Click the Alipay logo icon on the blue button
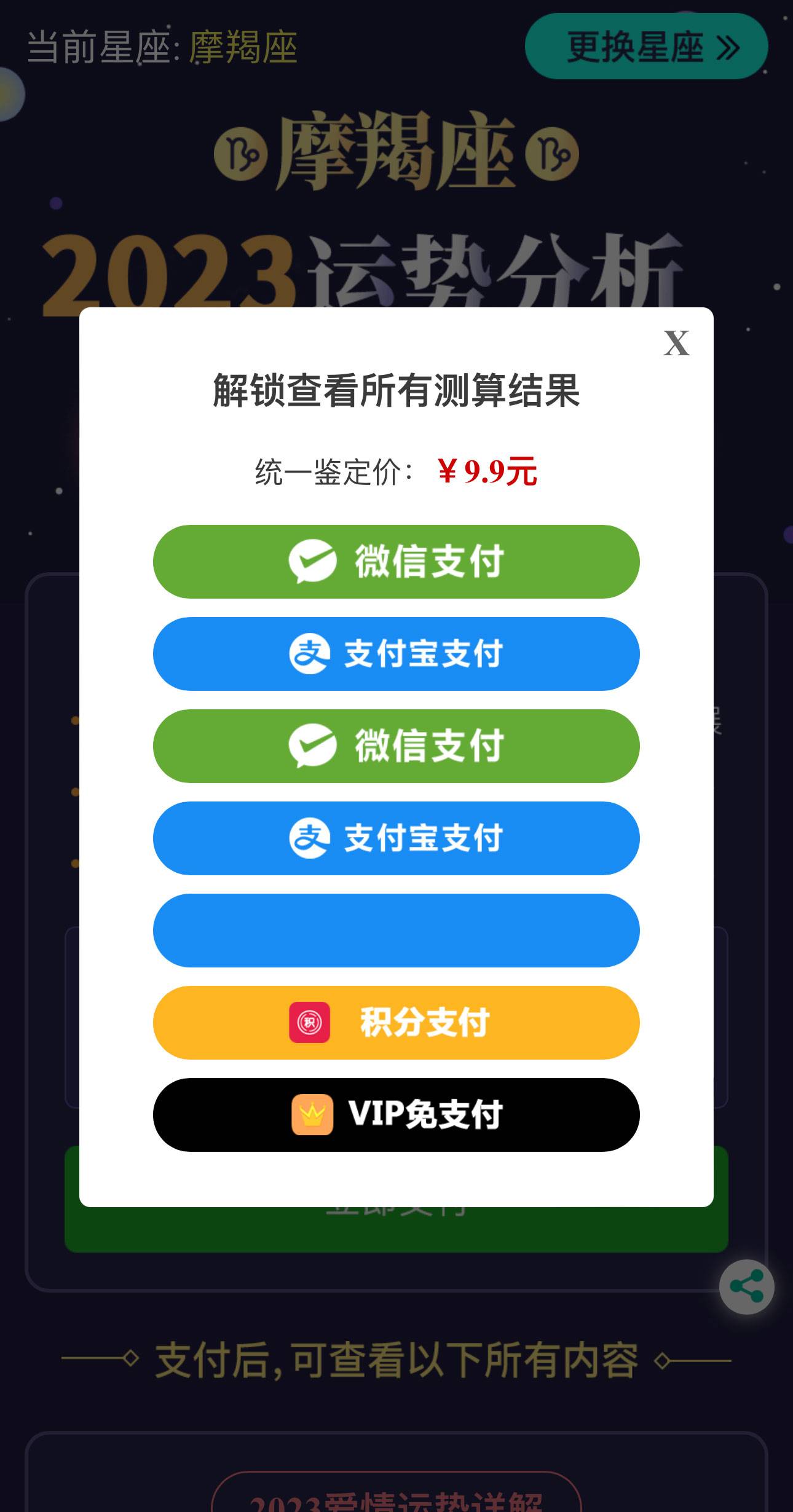The width and height of the screenshot is (793, 1512). click(x=310, y=653)
